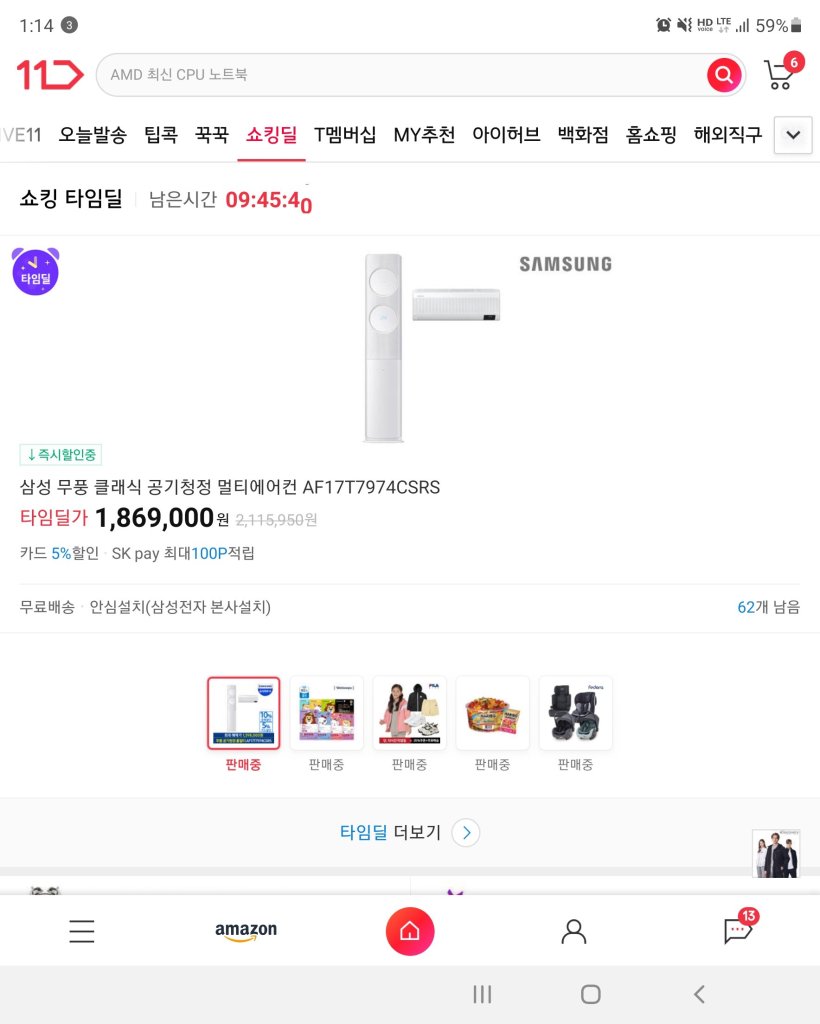The height and width of the screenshot is (1024, 820).
Task: Switch to the 팁콕 tab
Action: click(161, 135)
